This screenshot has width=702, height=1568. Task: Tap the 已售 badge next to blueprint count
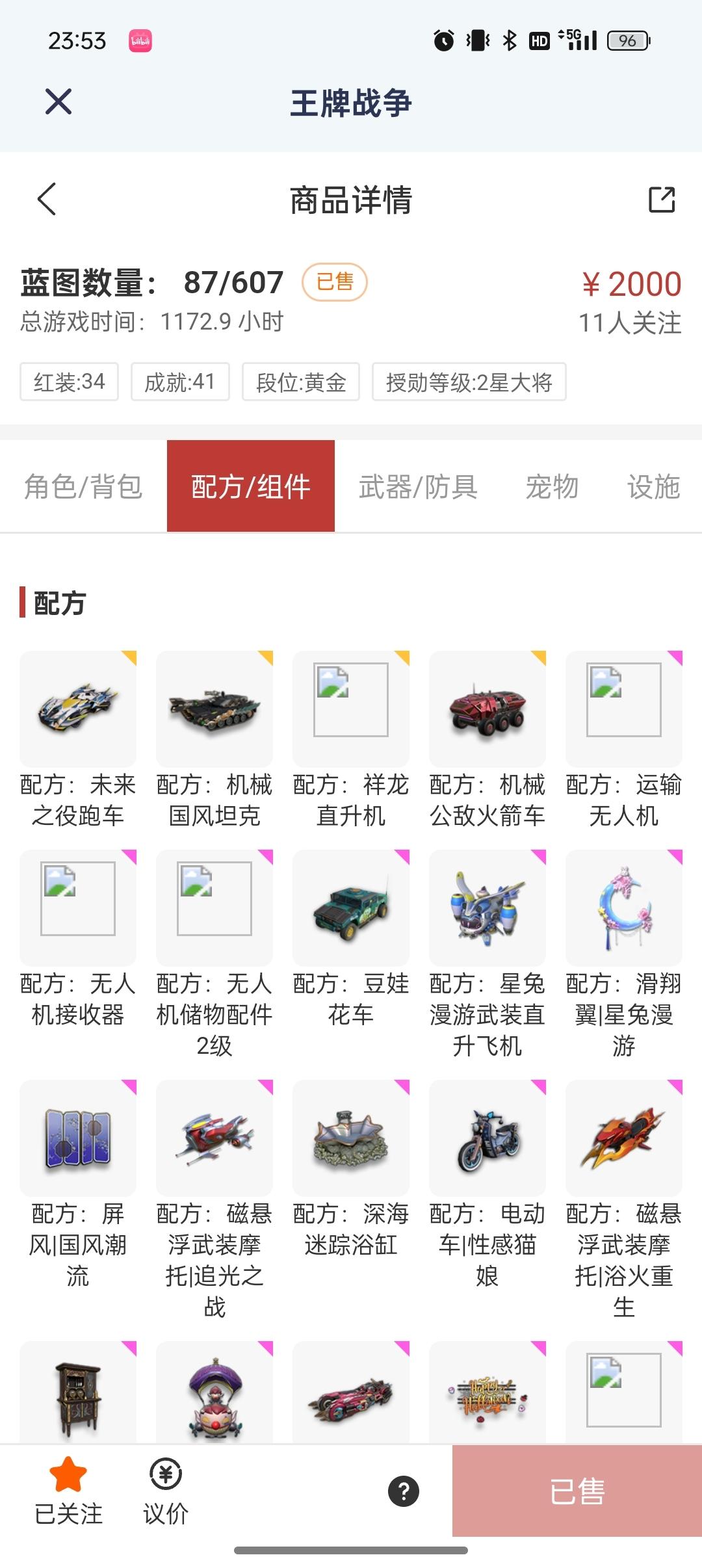point(335,282)
